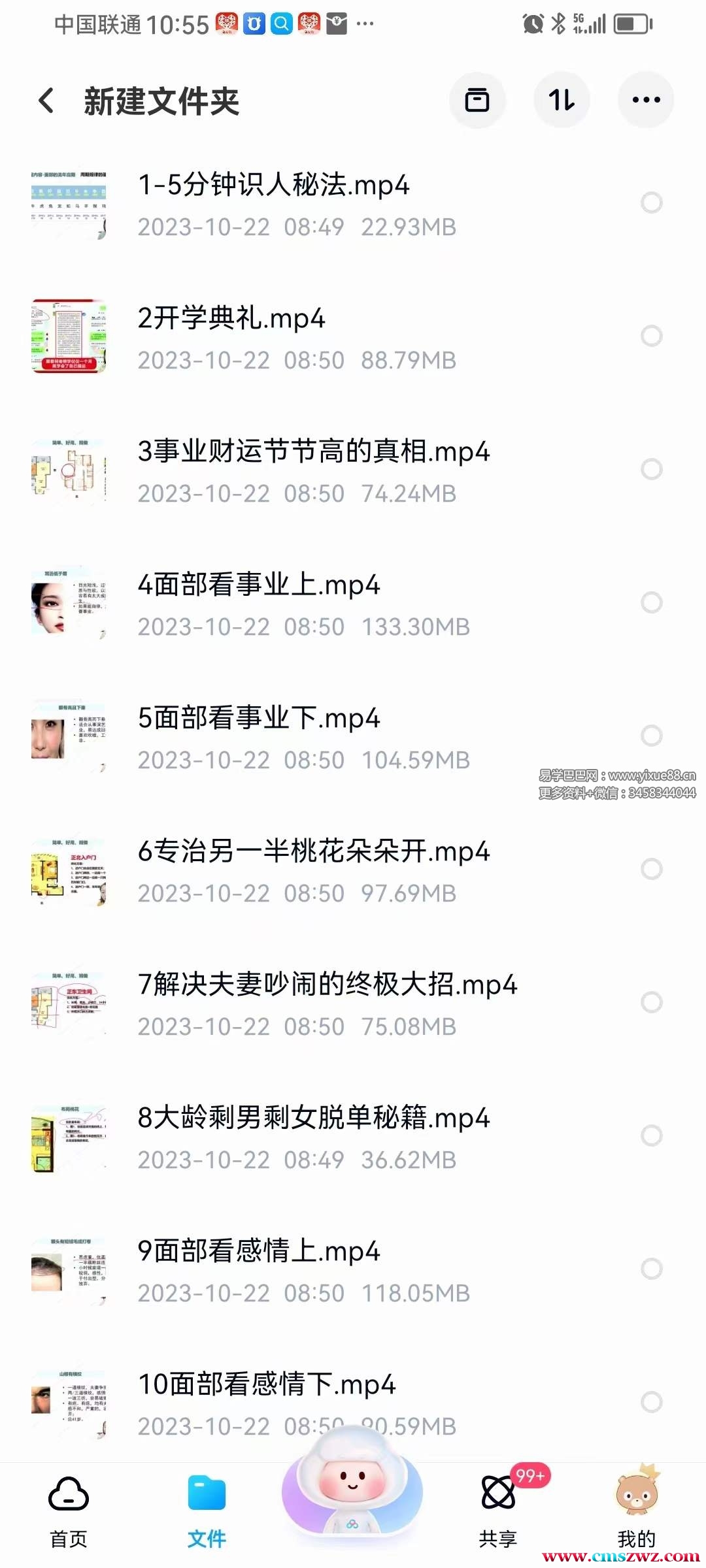Viewport: 706px width, 1568px height.
Task: Select the circle for 2开学典礼.mp4
Action: tap(652, 336)
